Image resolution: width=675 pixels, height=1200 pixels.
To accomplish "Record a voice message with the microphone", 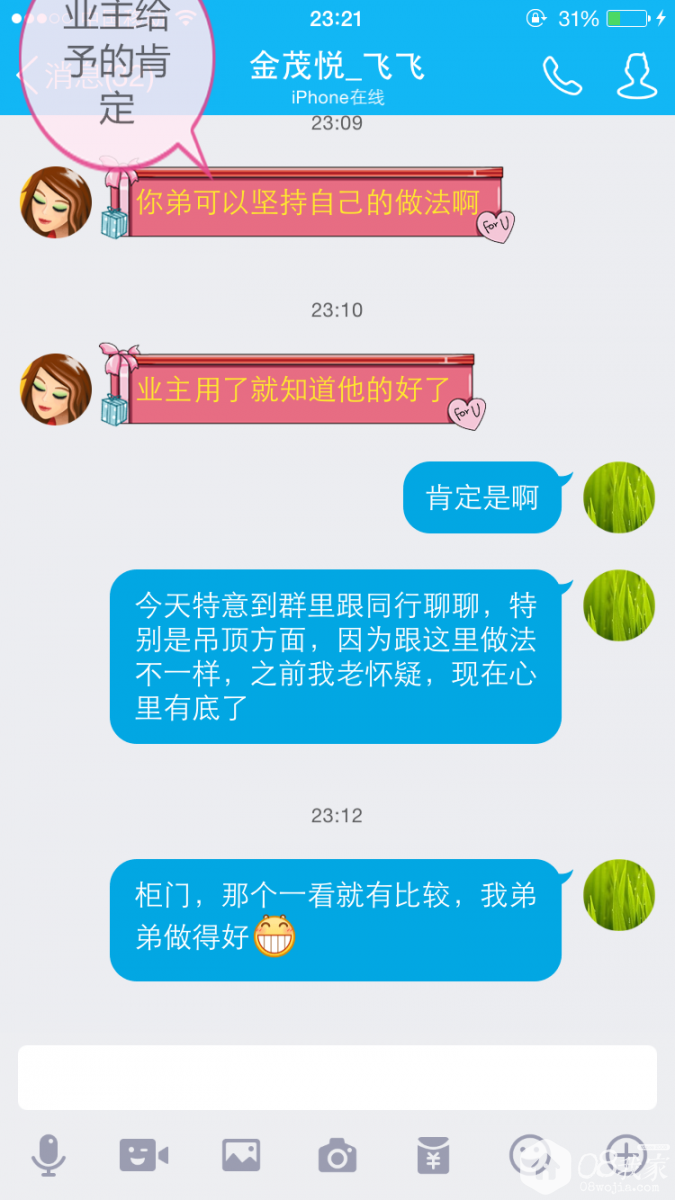I will [47, 1156].
